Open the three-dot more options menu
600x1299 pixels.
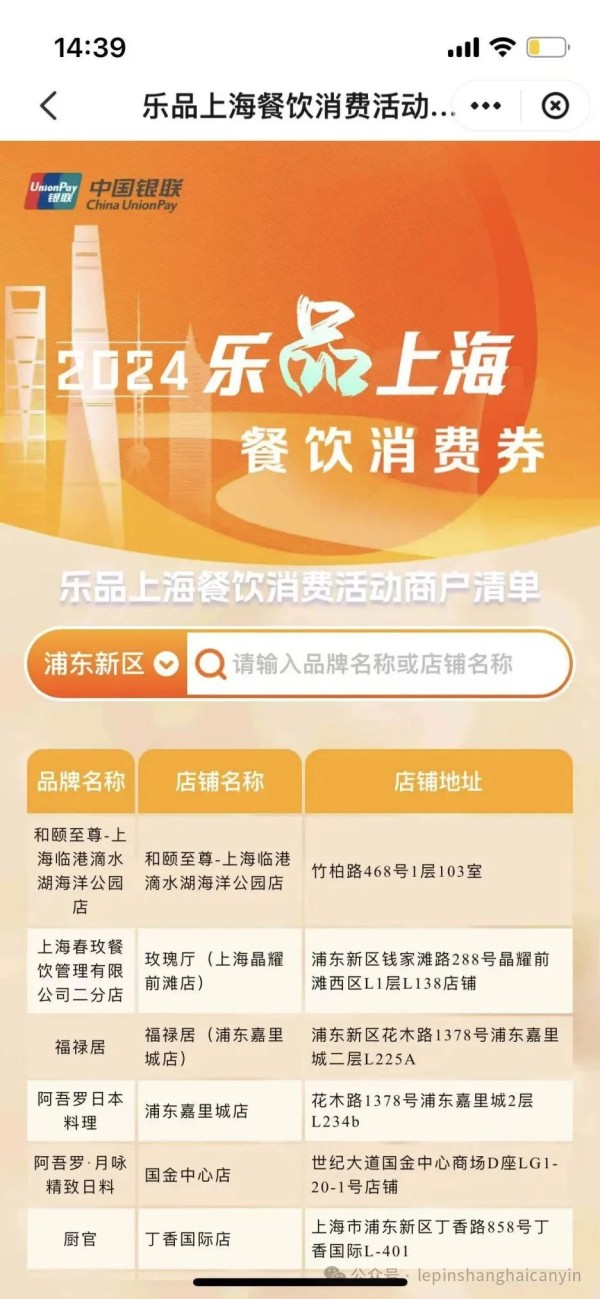point(486,106)
